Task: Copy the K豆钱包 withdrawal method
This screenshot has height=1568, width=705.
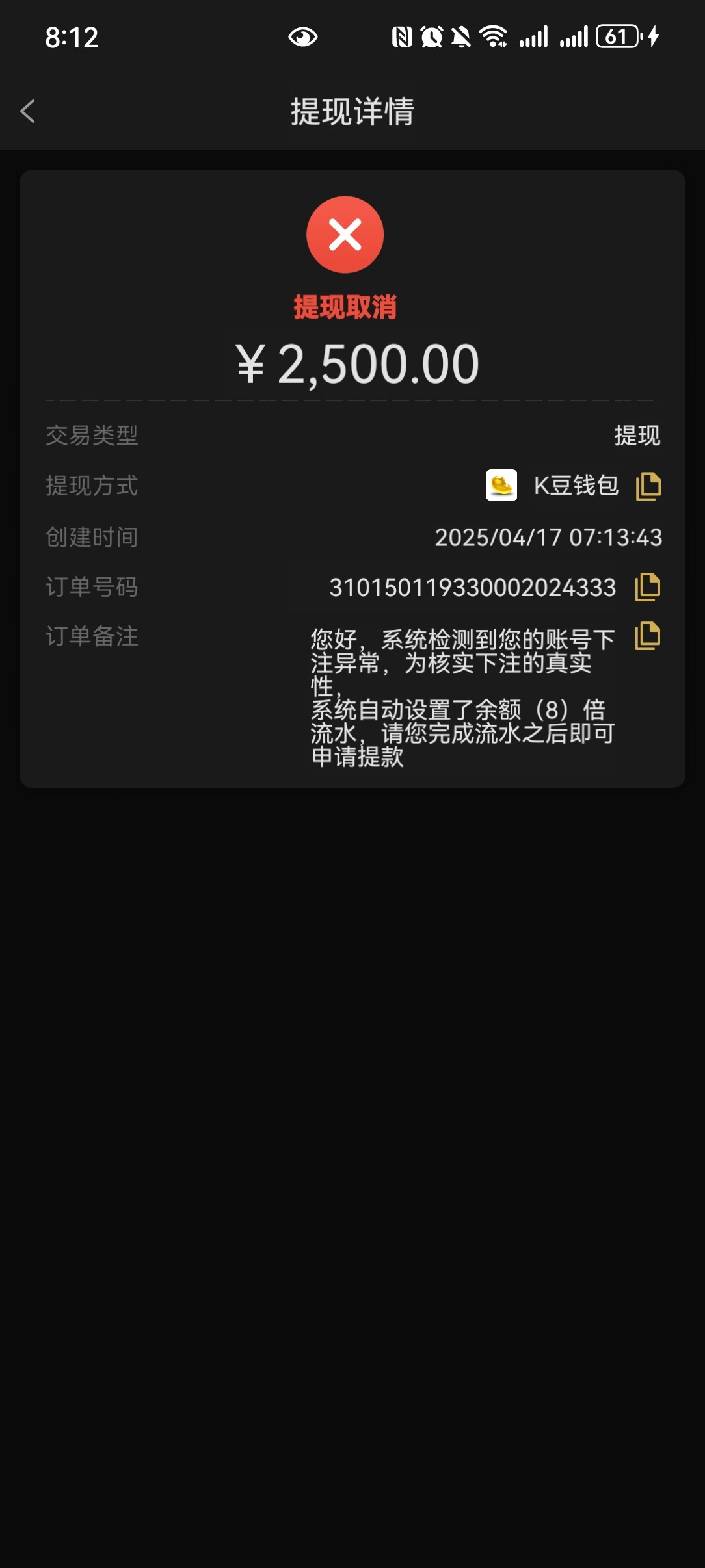Action: pos(648,486)
